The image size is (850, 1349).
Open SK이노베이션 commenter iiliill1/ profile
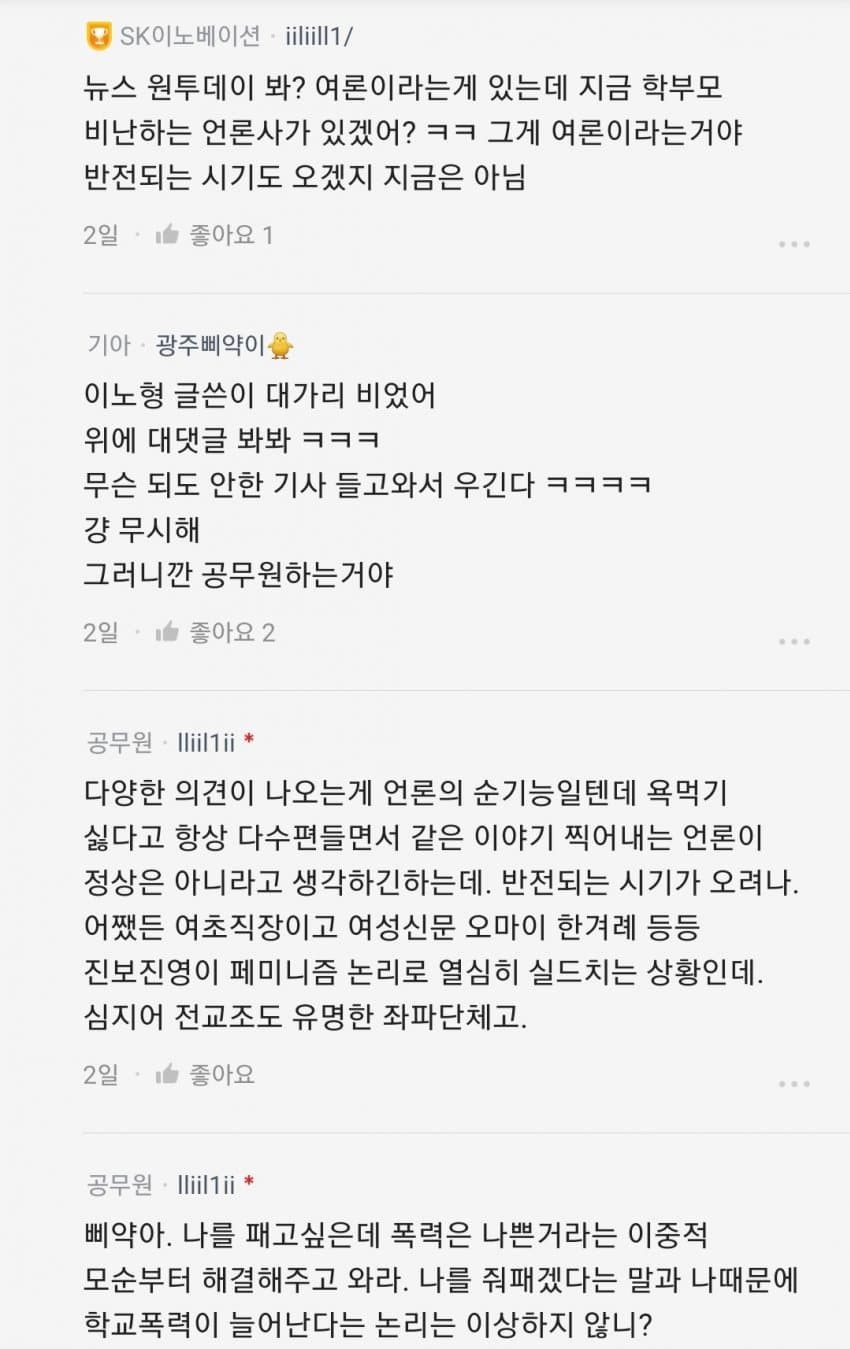pyautogui.click(x=318, y=36)
